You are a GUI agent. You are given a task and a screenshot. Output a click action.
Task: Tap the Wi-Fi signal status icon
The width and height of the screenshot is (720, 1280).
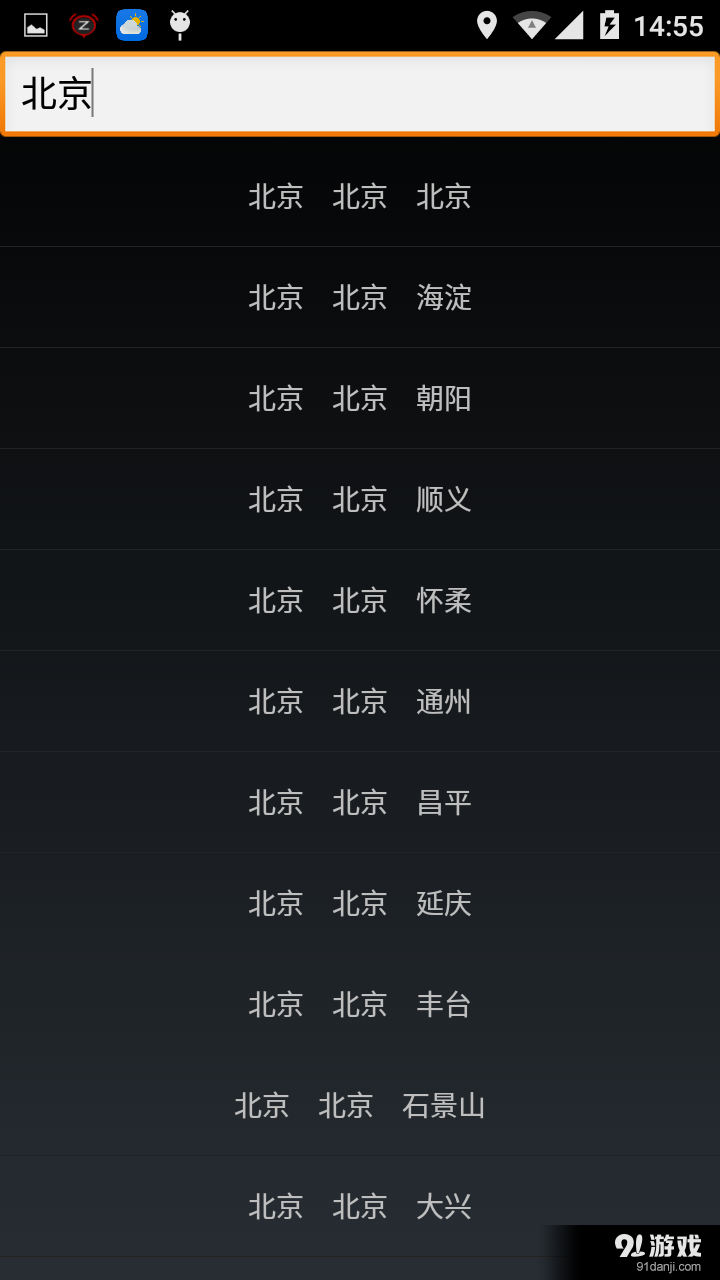pos(535,24)
